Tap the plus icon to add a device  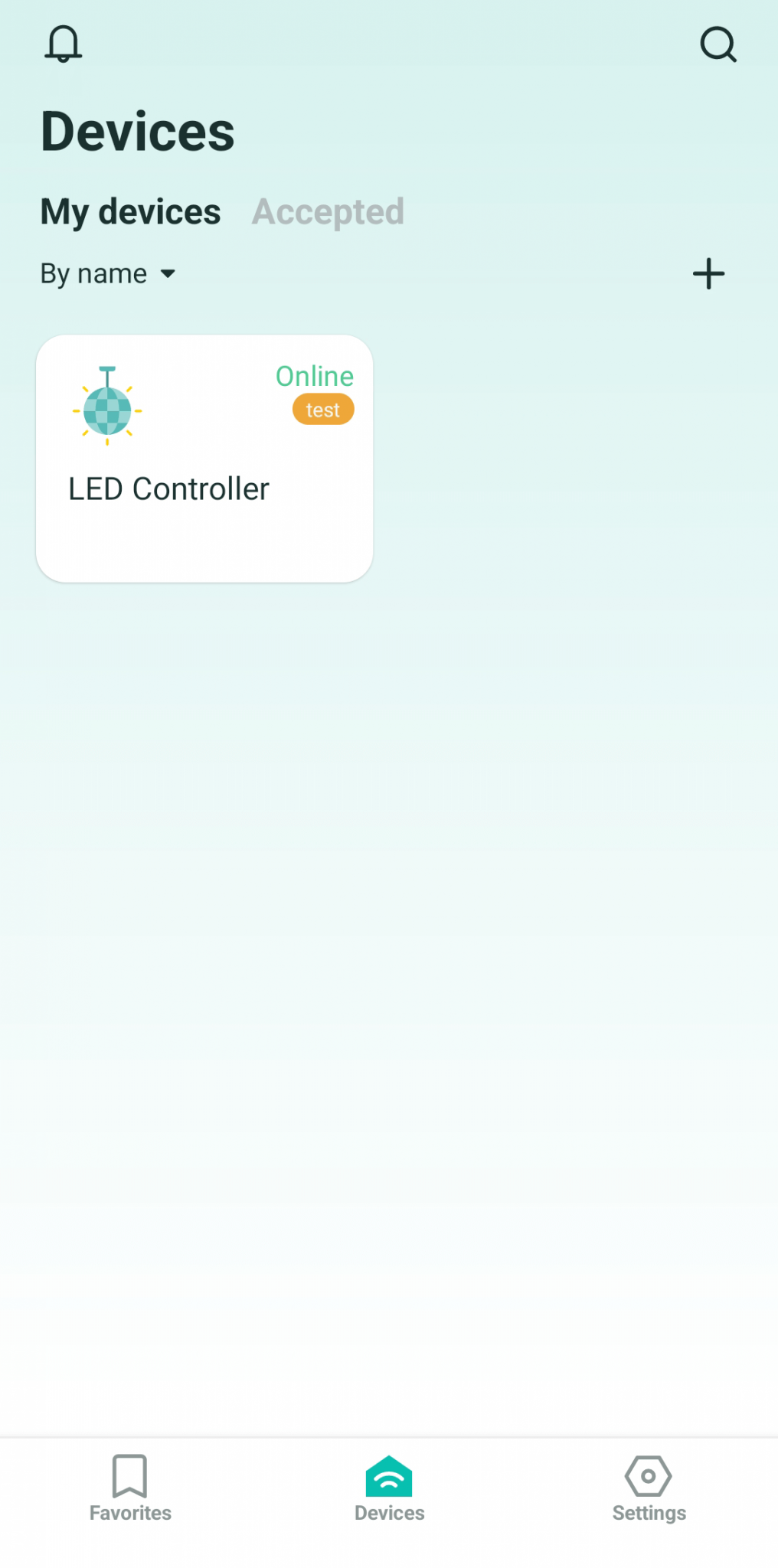coord(708,273)
